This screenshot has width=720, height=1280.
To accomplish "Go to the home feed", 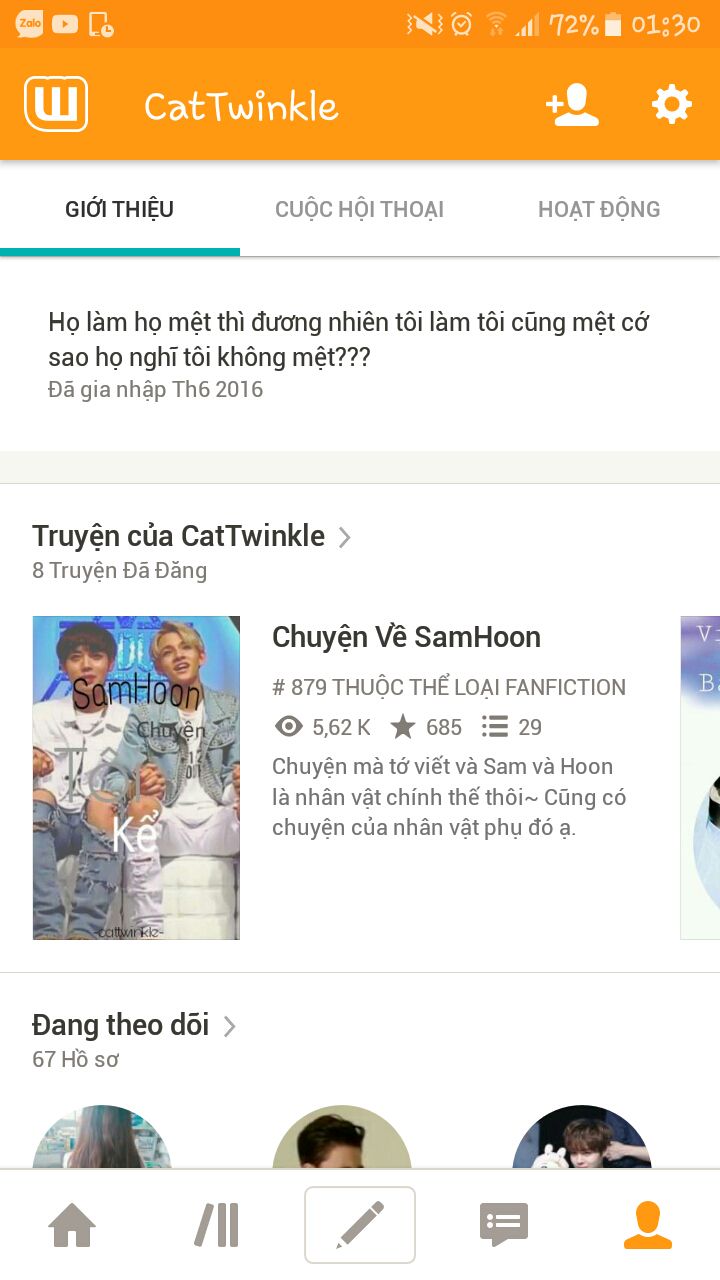I will 73,1225.
